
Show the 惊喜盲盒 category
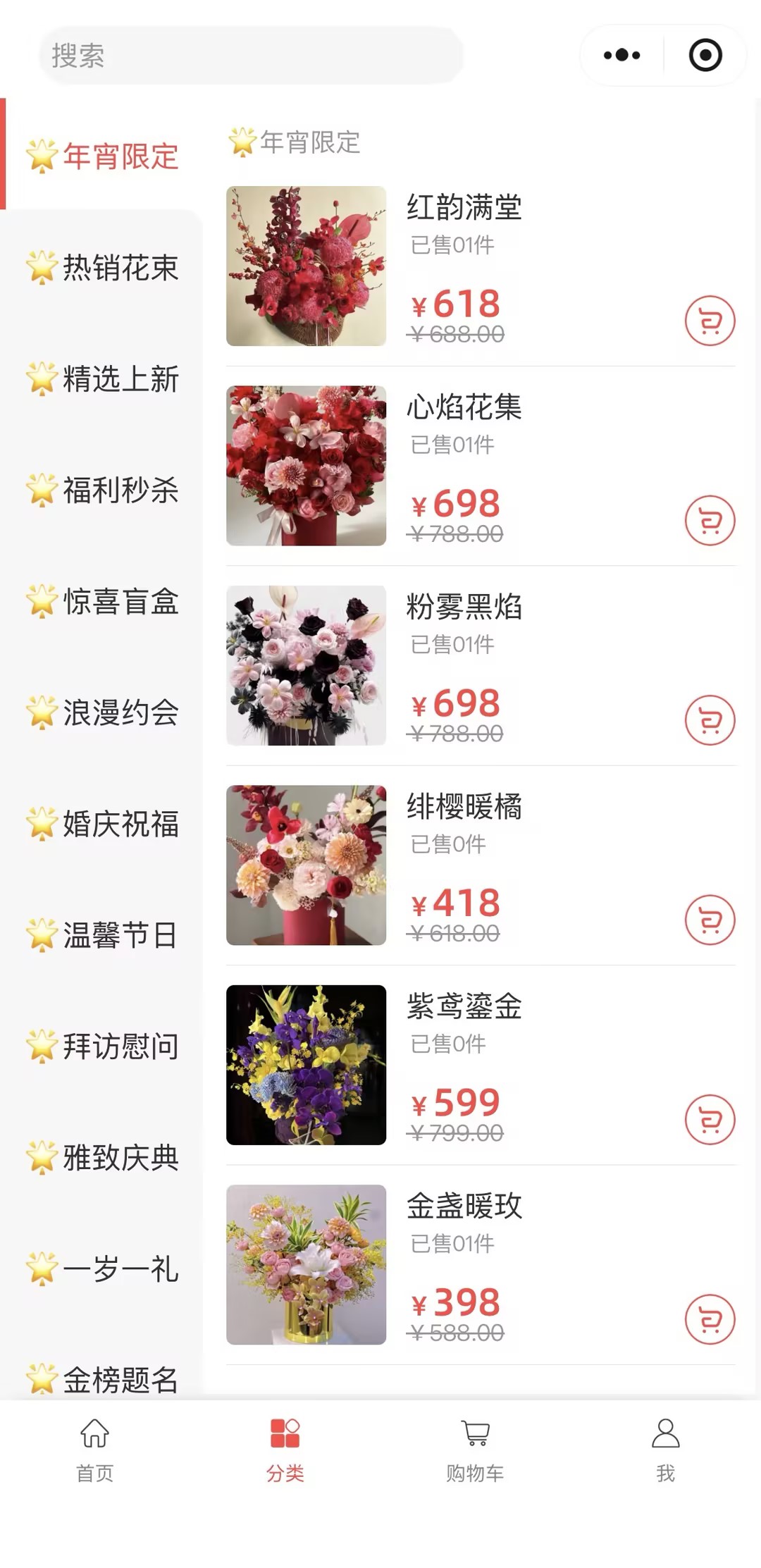click(x=103, y=602)
